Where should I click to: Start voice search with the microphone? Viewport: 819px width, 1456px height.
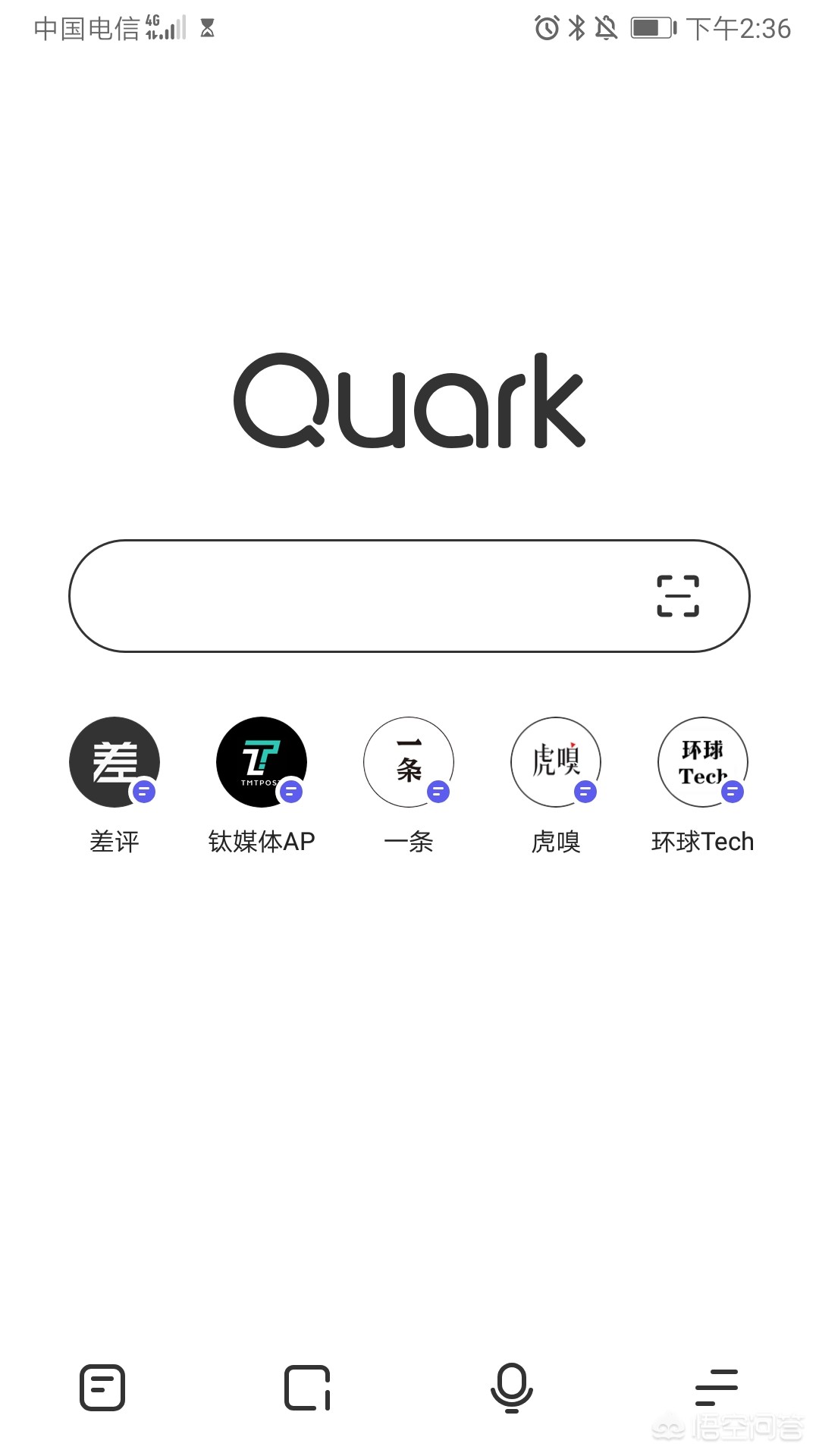tap(512, 1388)
